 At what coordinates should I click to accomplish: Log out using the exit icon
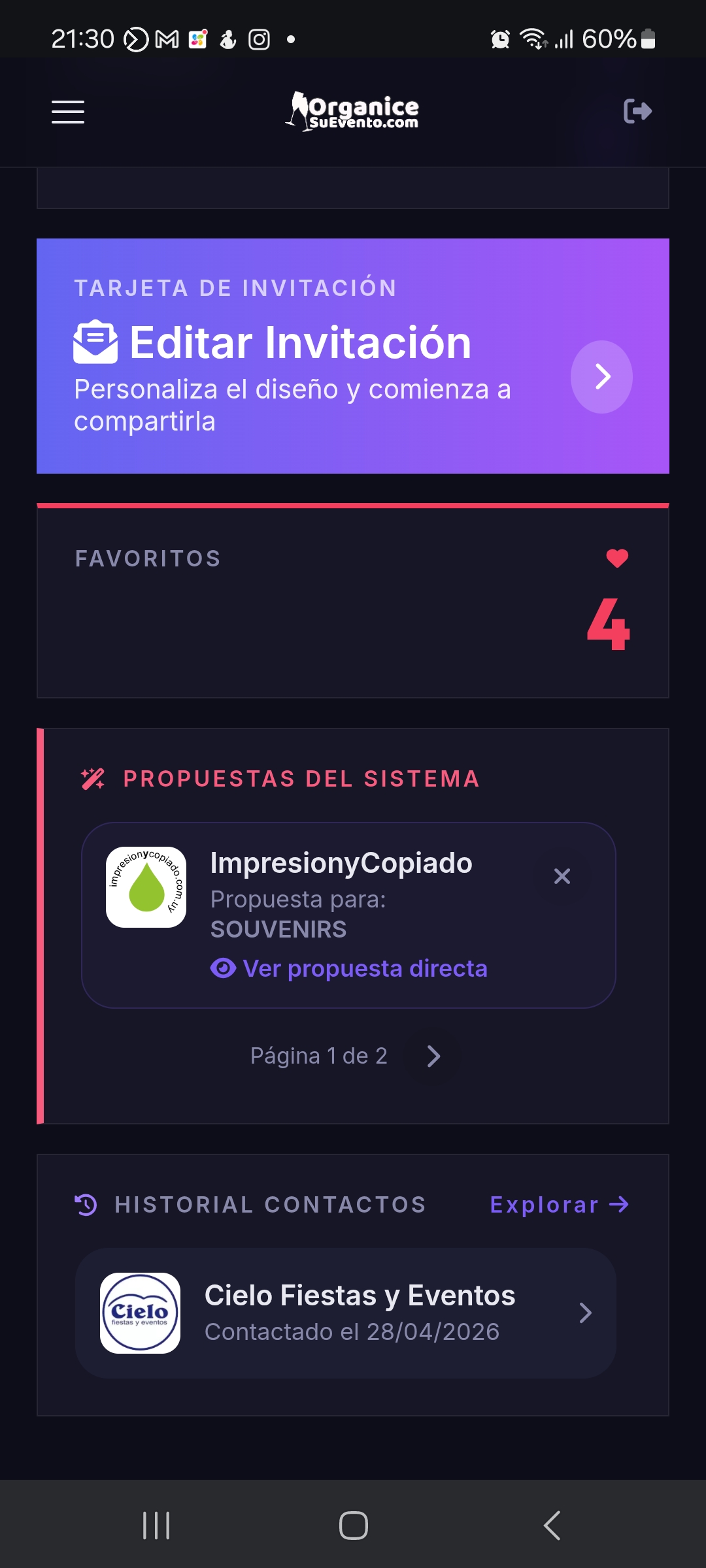(637, 111)
